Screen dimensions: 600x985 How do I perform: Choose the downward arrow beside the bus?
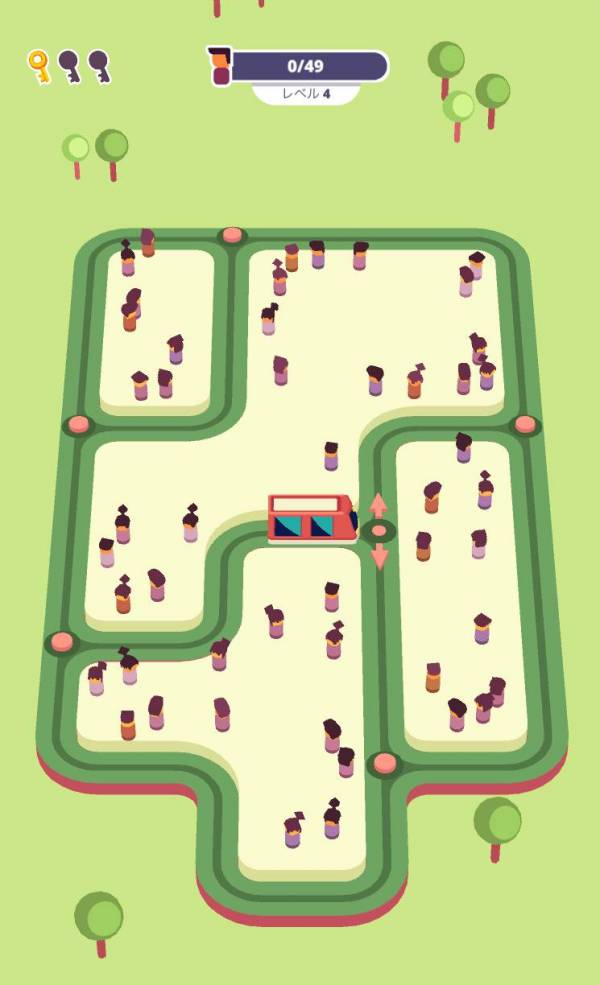[x=379, y=557]
